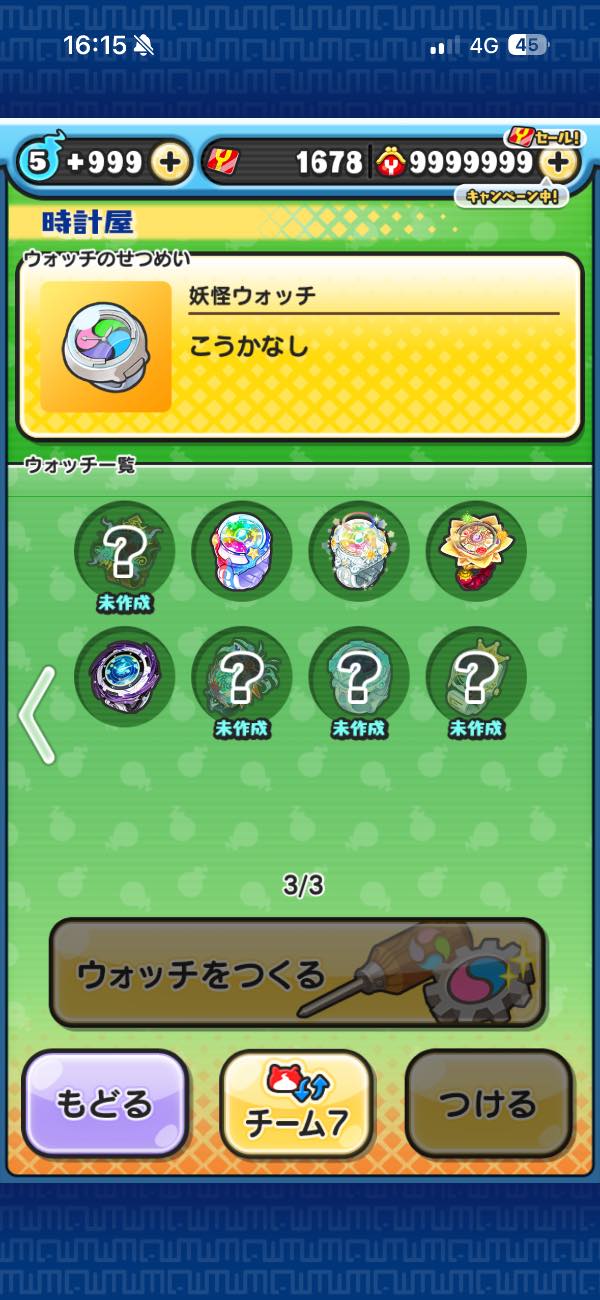This screenshot has height=1300, width=600.
Task: Select the sparkling silver rainbow watch
Action: pyautogui.click(x=359, y=550)
